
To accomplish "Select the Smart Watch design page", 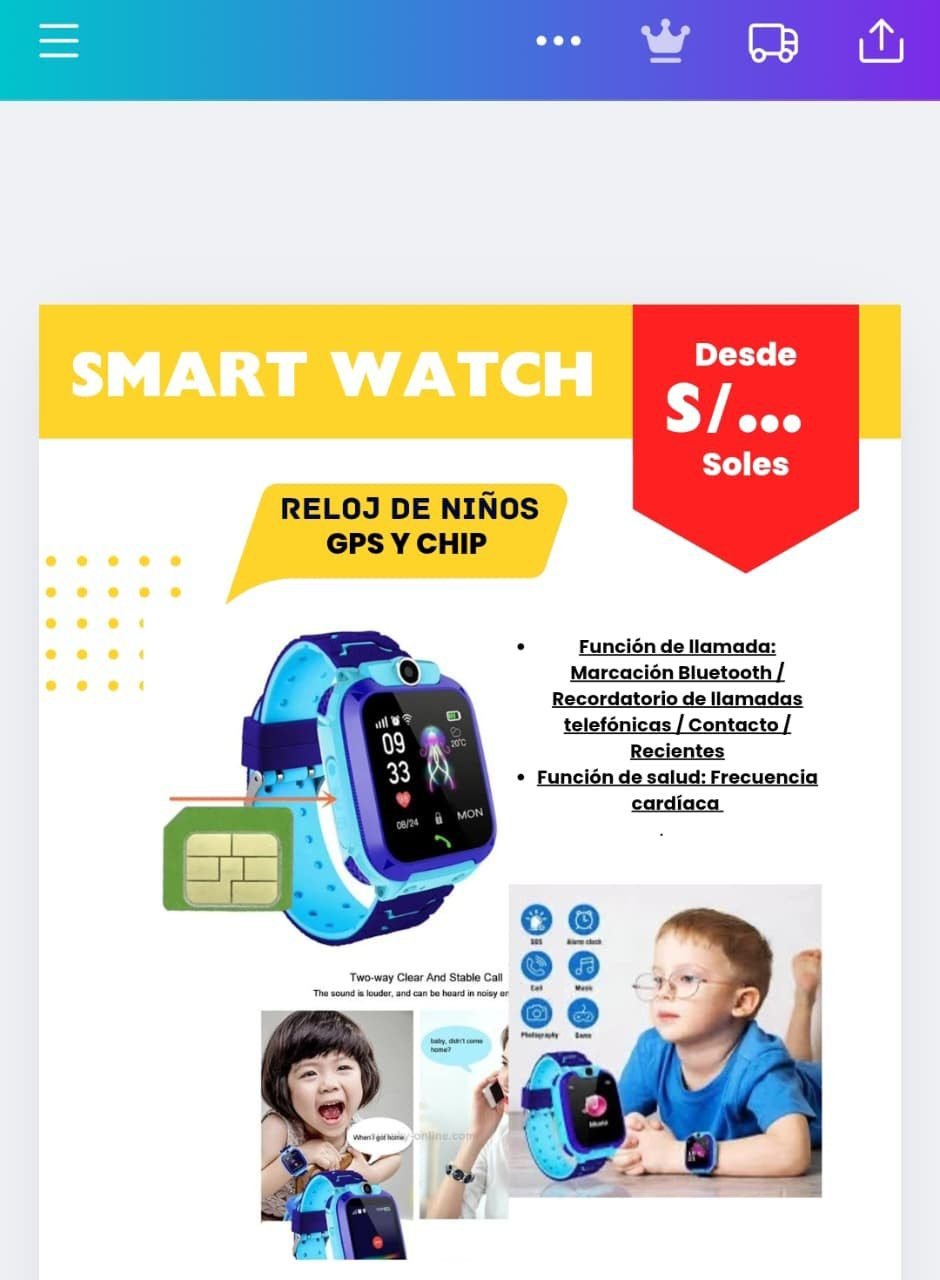I will click(x=469, y=790).
